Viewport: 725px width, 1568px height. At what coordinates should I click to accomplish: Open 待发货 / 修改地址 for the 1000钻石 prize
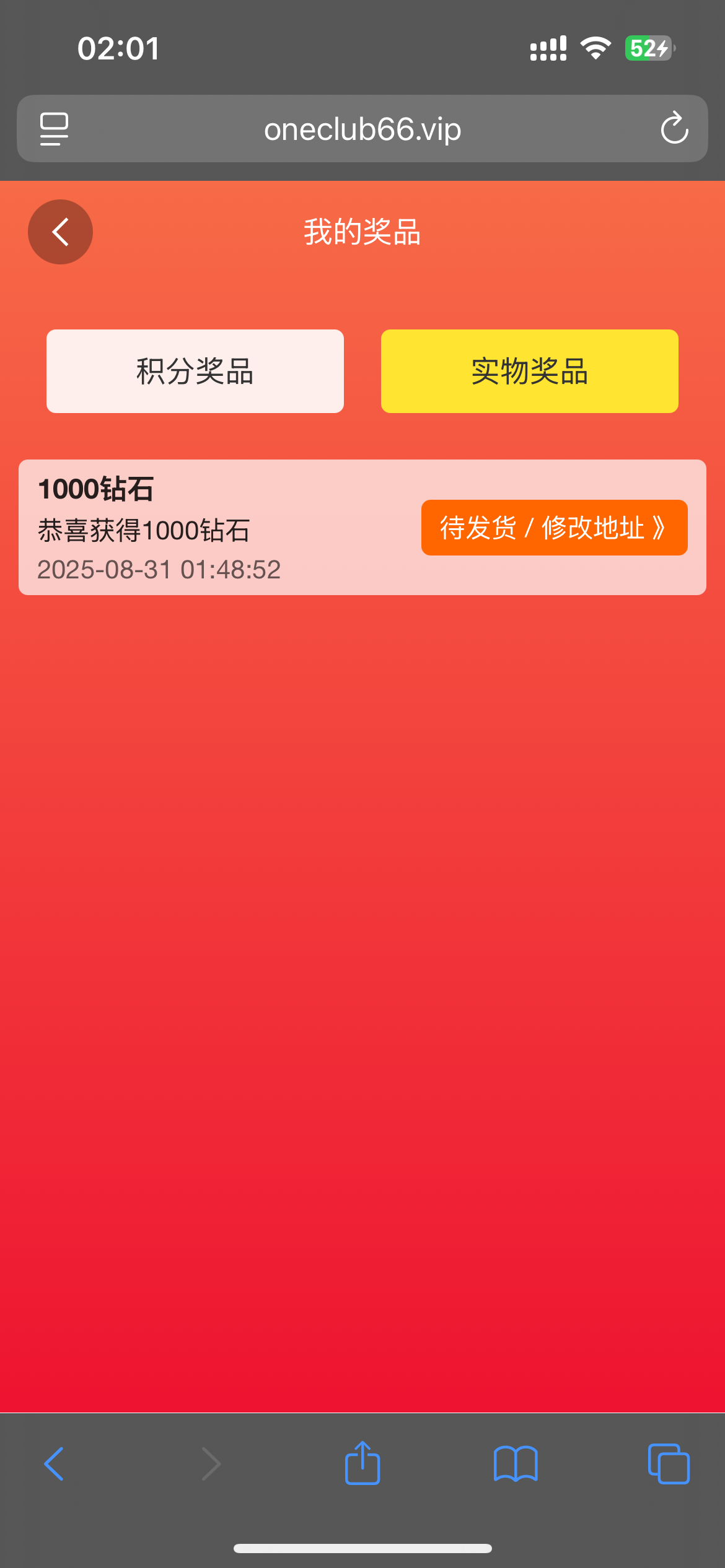coord(553,528)
